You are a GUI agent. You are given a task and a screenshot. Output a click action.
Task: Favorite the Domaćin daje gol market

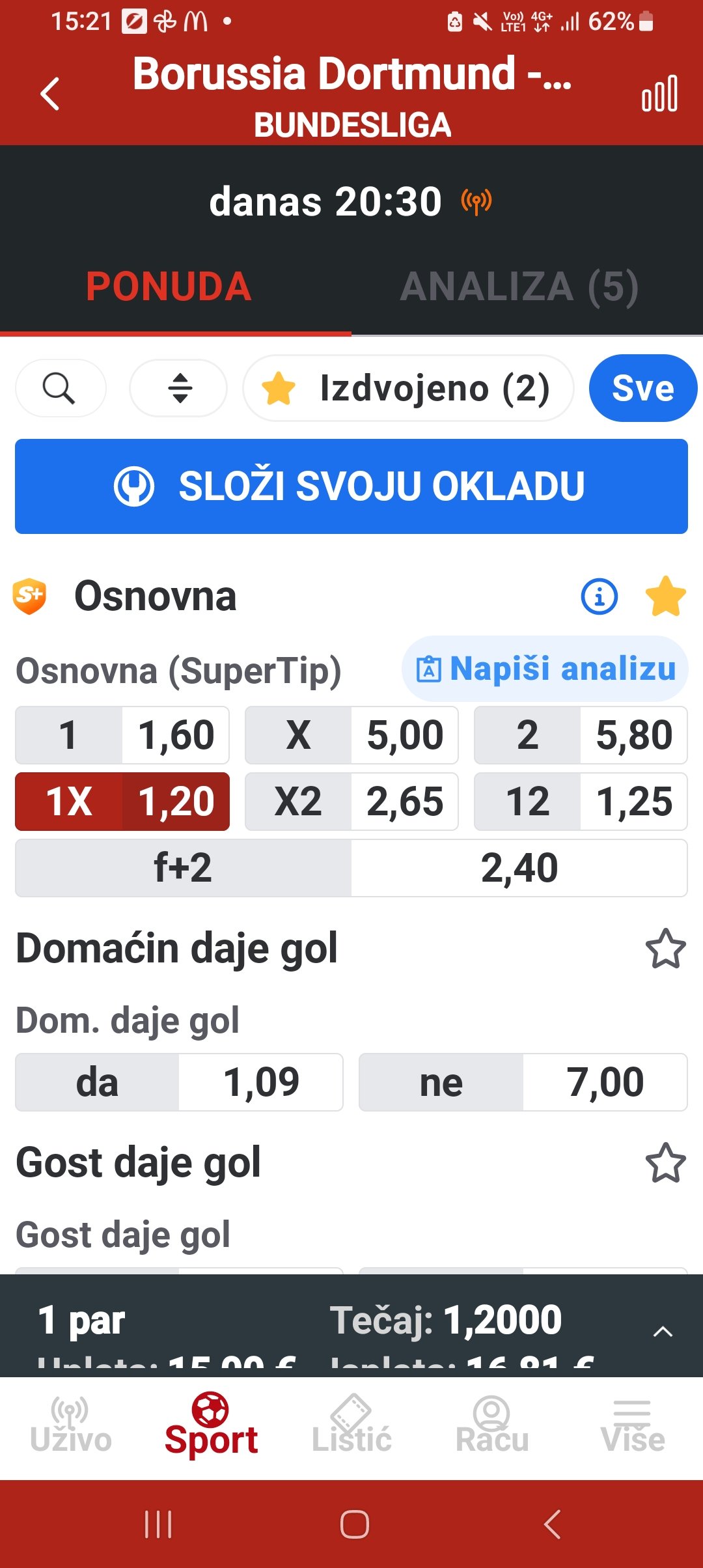tap(665, 949)
